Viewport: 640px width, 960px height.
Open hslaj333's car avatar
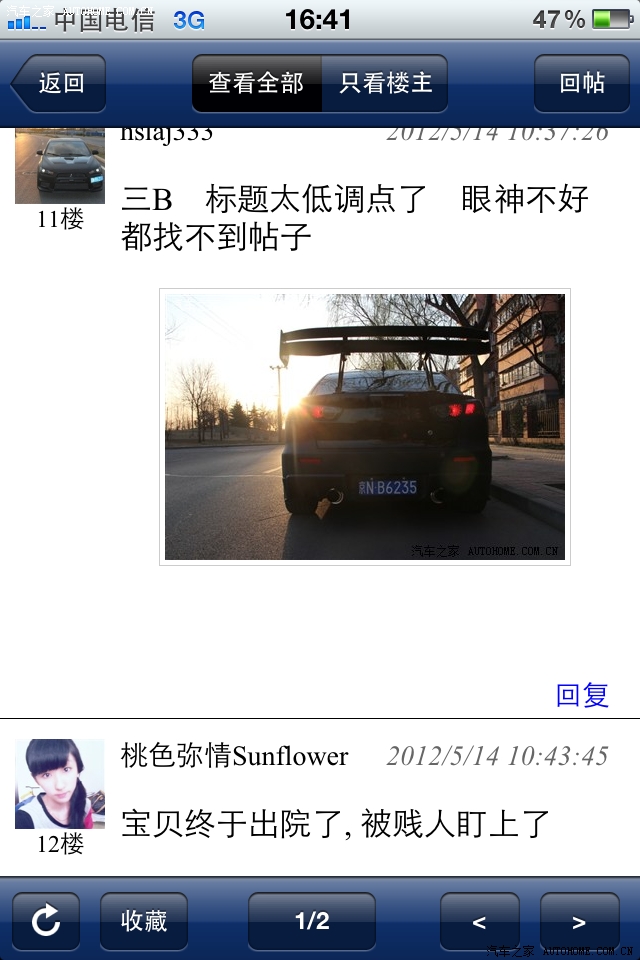tap(59, 166)
